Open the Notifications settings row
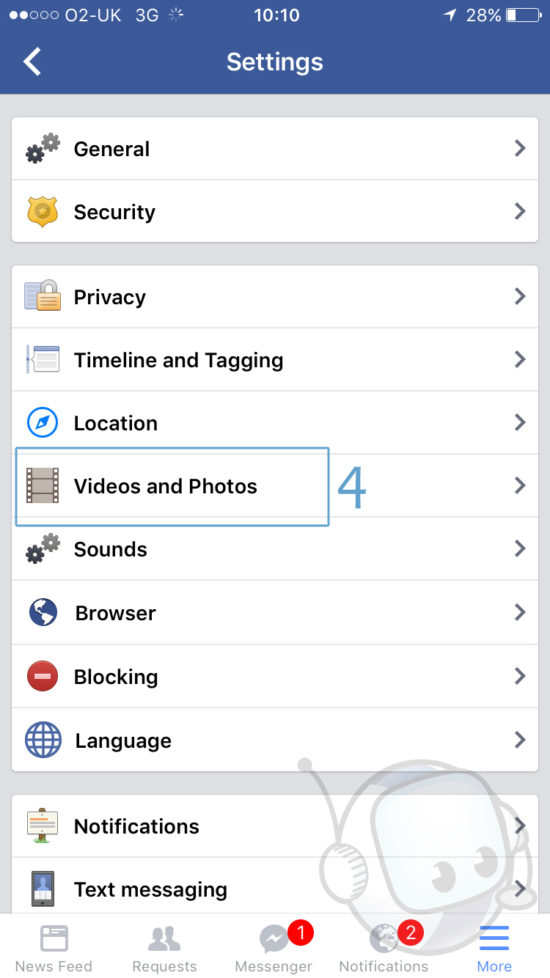Screen dimensions: 550x978 275,826
